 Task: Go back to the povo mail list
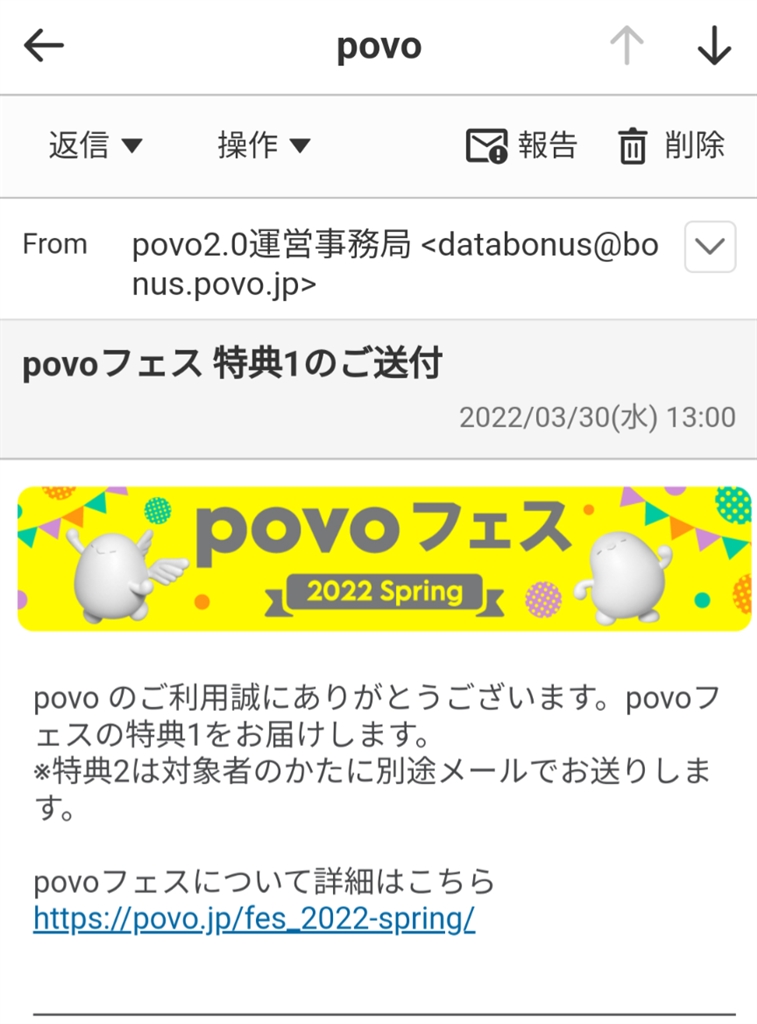click(x=44, y=45)
